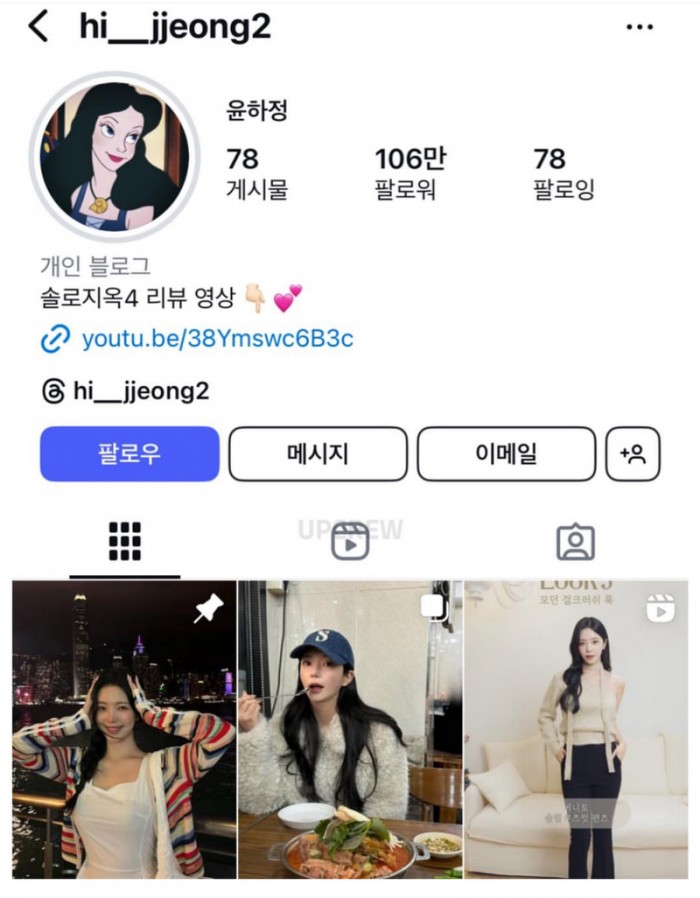
Task: View the profile picture
Action: 114,157
